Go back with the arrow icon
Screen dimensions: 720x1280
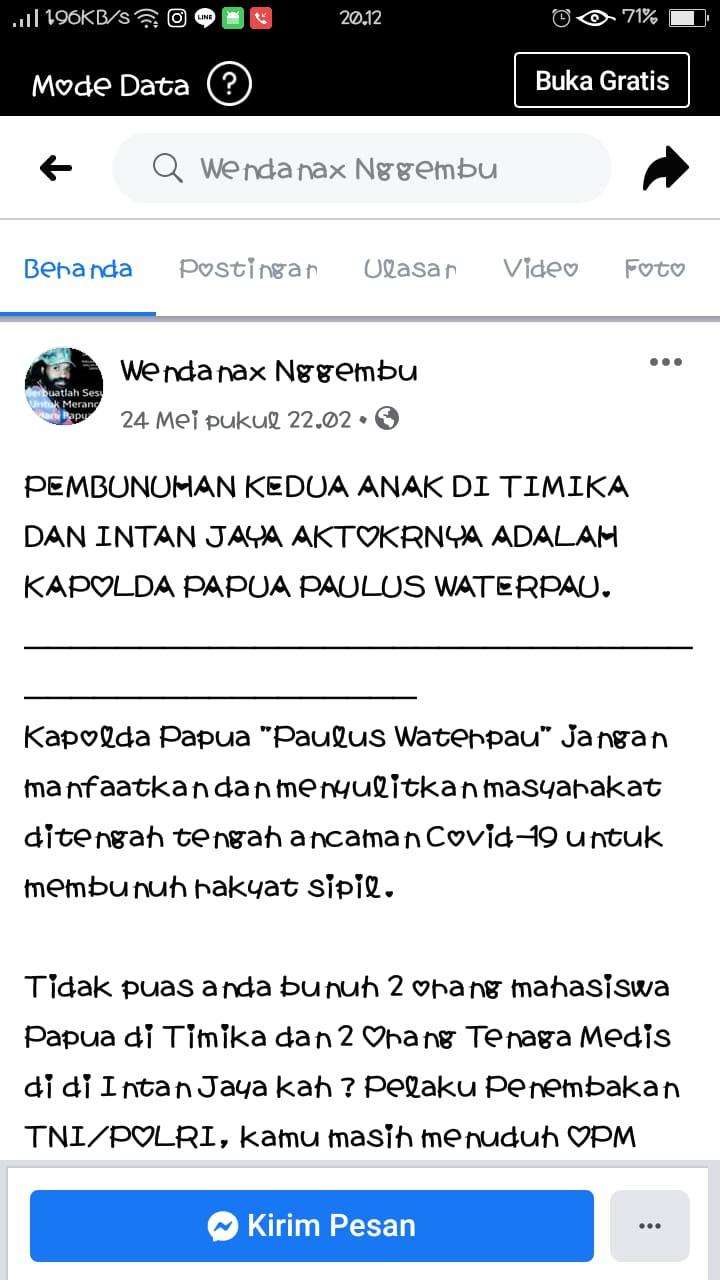pyautogui.click(x=56, y=168)
